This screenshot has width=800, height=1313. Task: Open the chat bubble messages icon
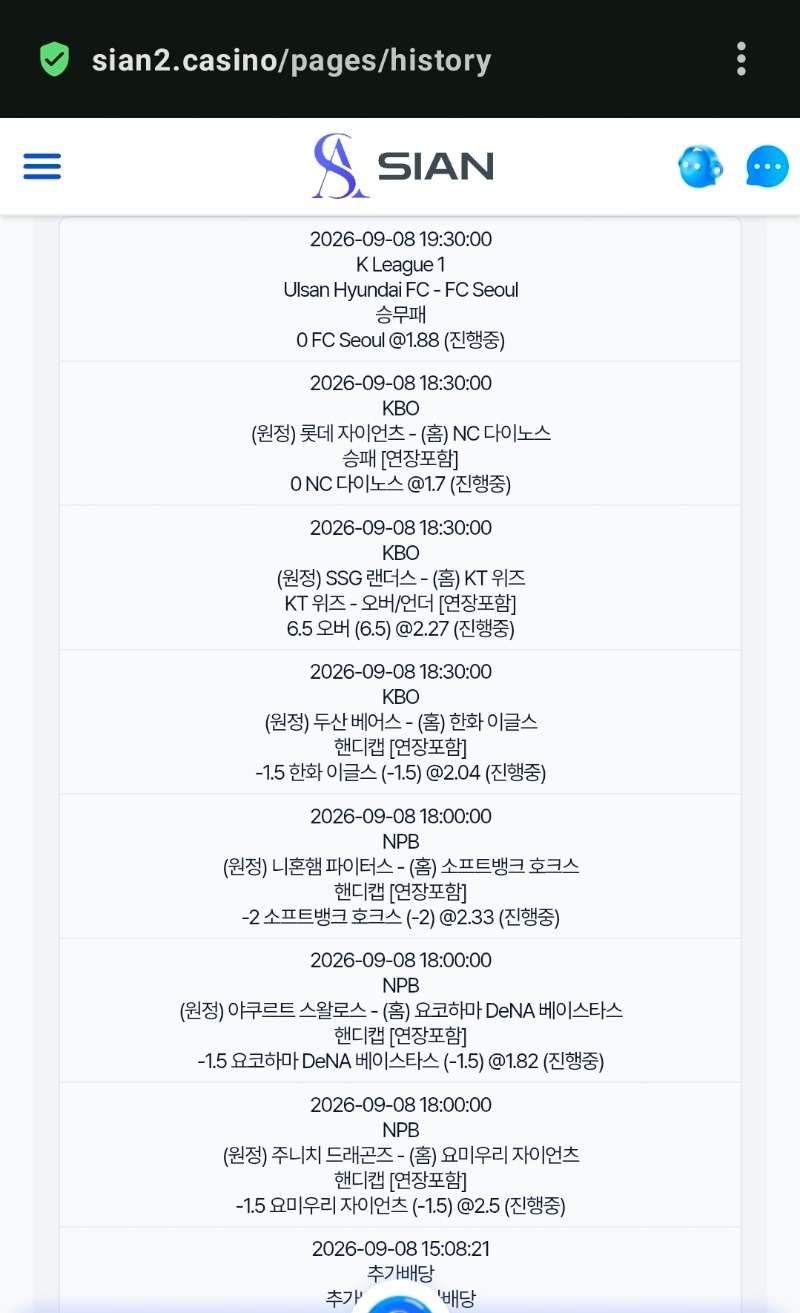(767, 167)
